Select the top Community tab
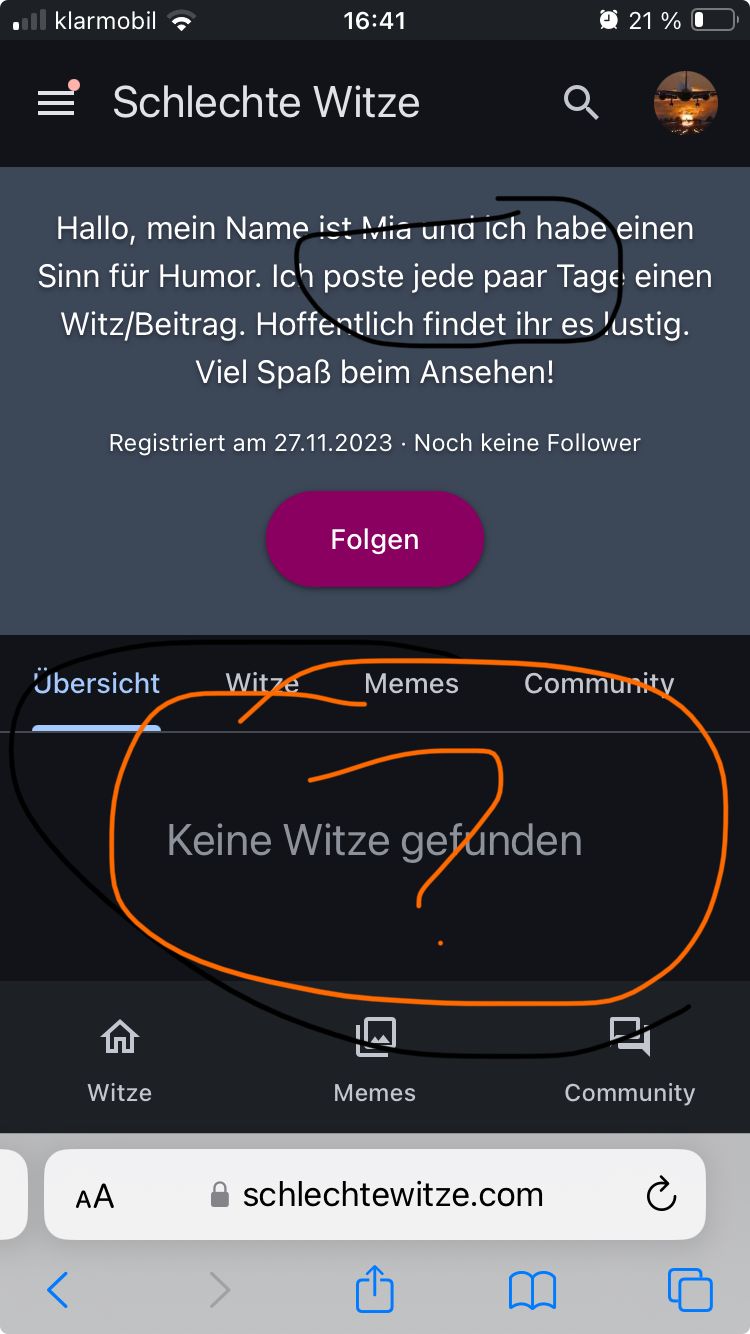Viewport: 750px width, 1334px height. pos(599,684)
